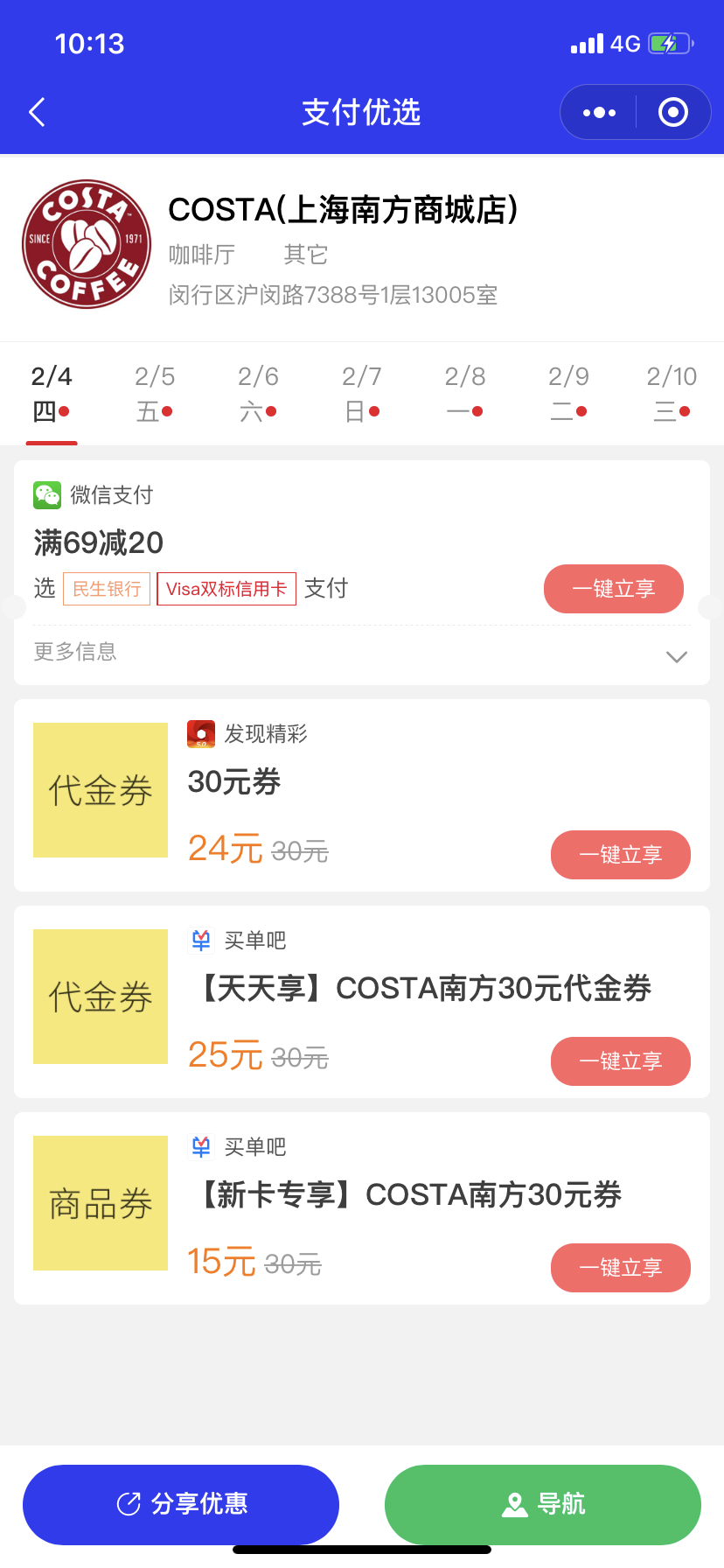Switch to the 2/7 Sunday tab
Screen dimensions: 724x1568
(x=361, y=394)
